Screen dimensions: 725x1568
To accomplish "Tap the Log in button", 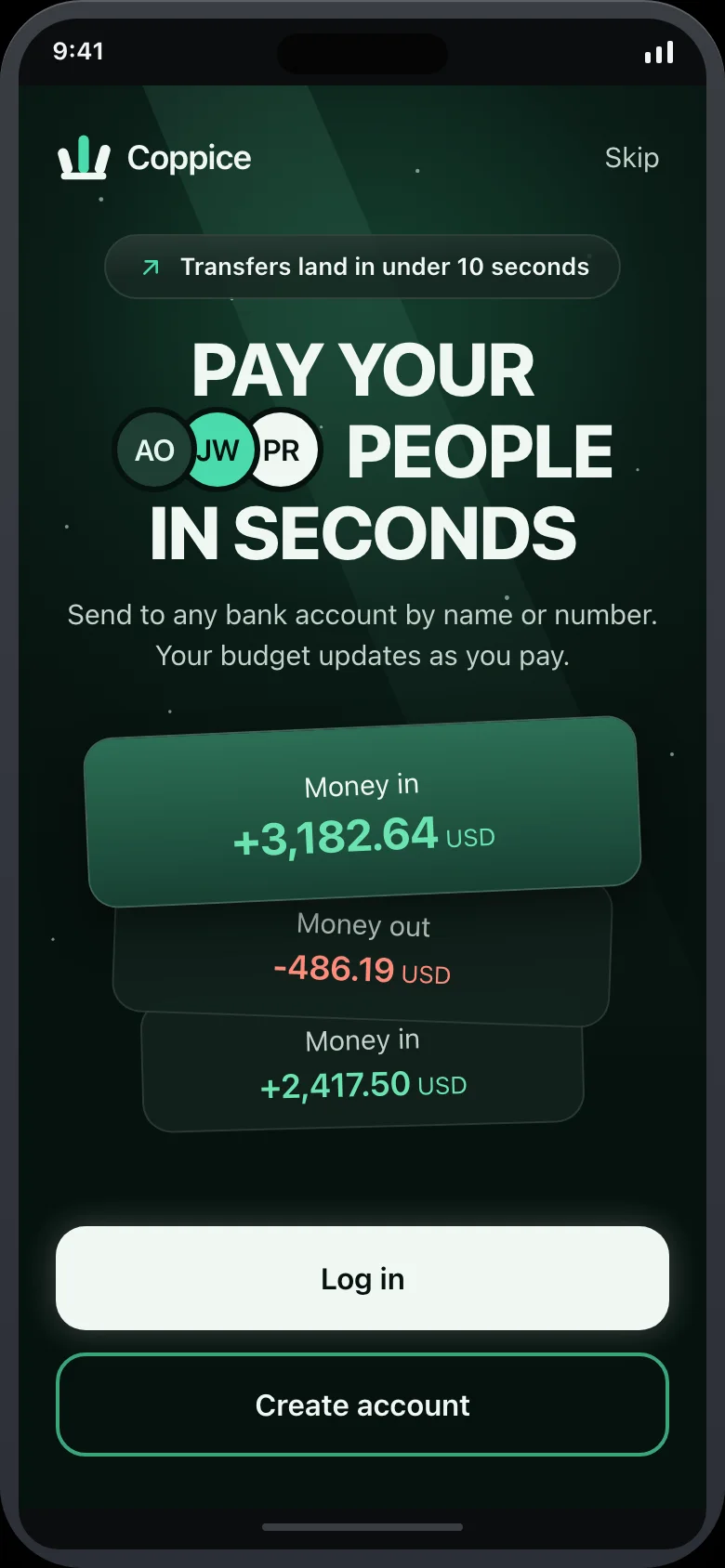I will (x=362, y=1278).
